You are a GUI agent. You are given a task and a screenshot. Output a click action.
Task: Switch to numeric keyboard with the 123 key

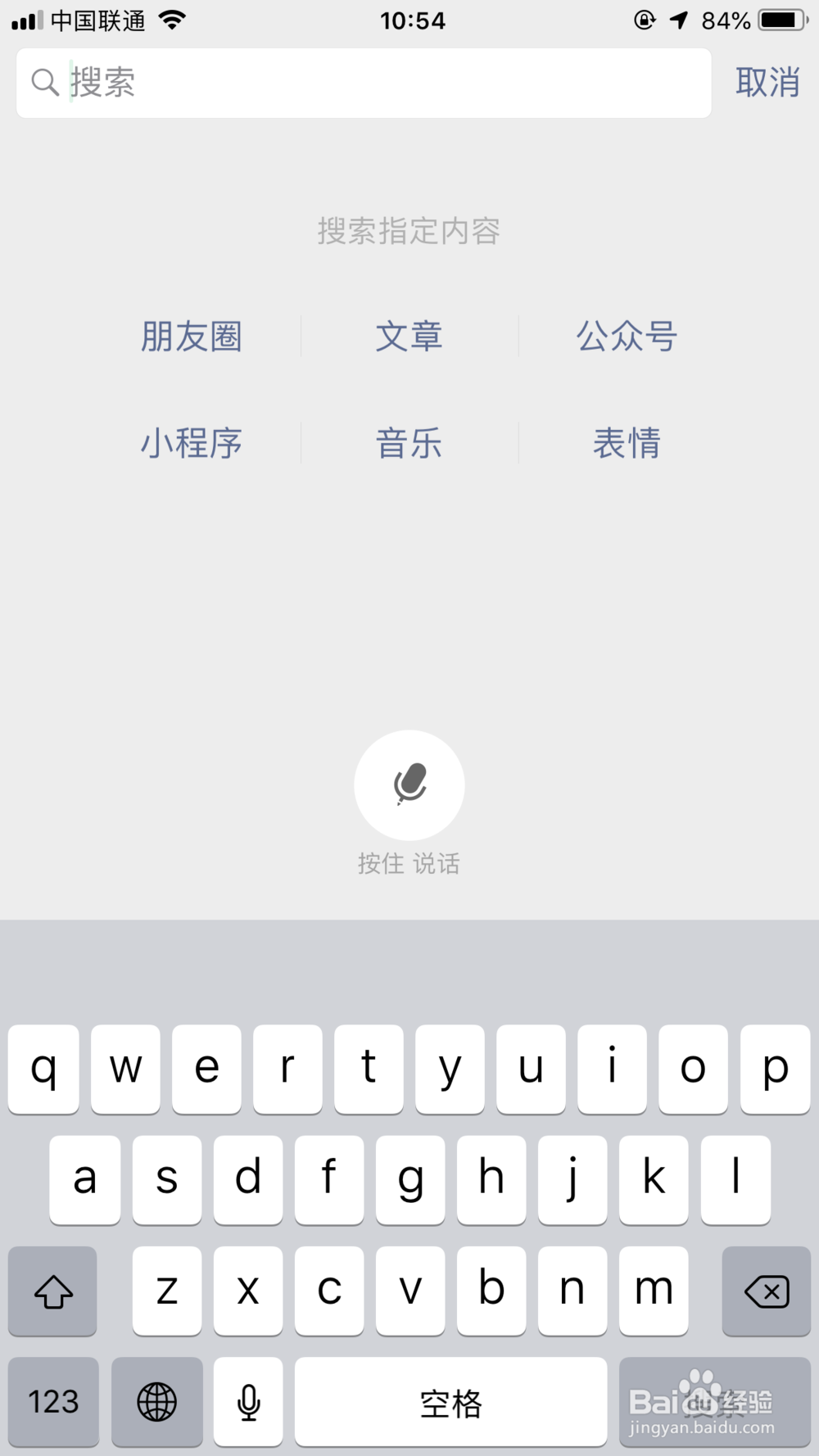click(x=52, y=1401)
